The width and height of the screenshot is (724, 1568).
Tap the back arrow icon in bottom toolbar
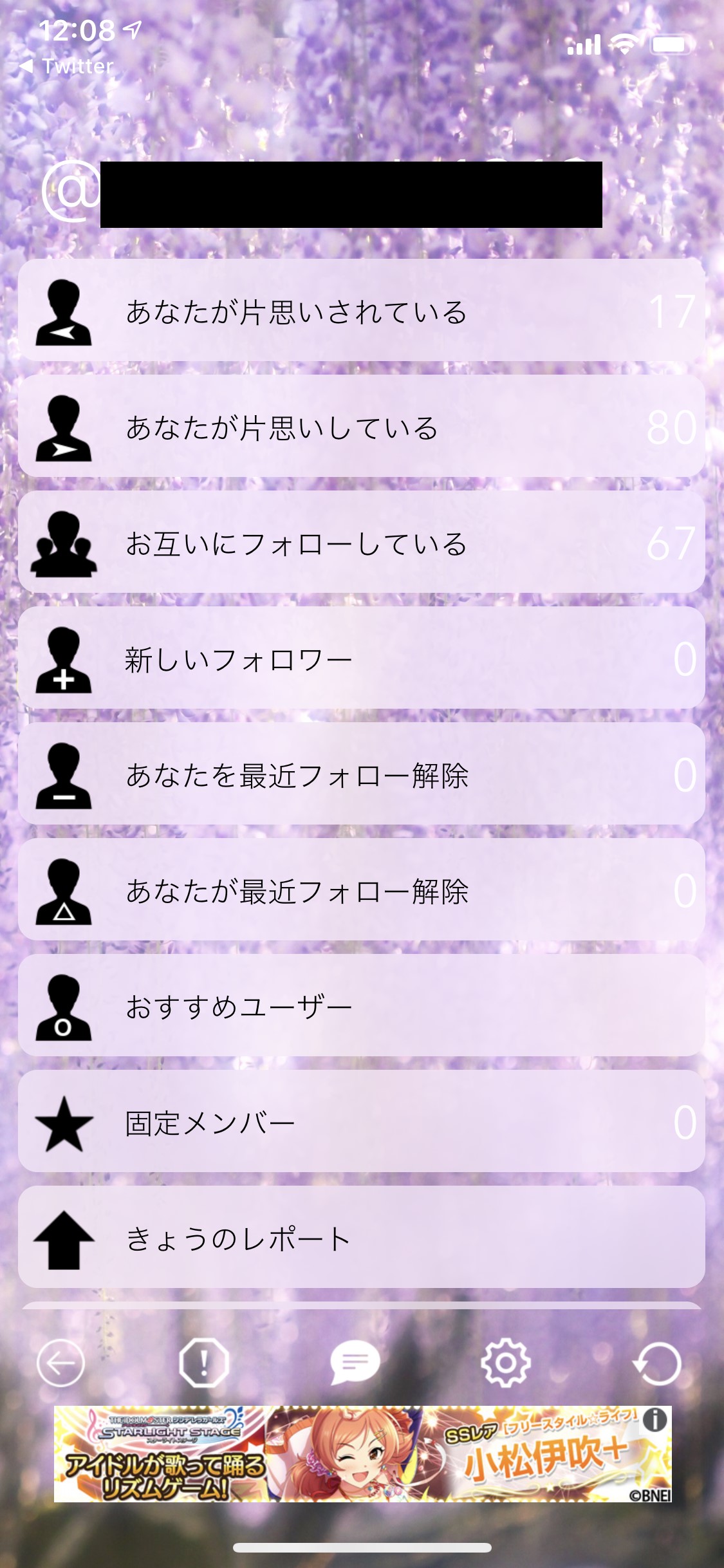[60, 1363]
